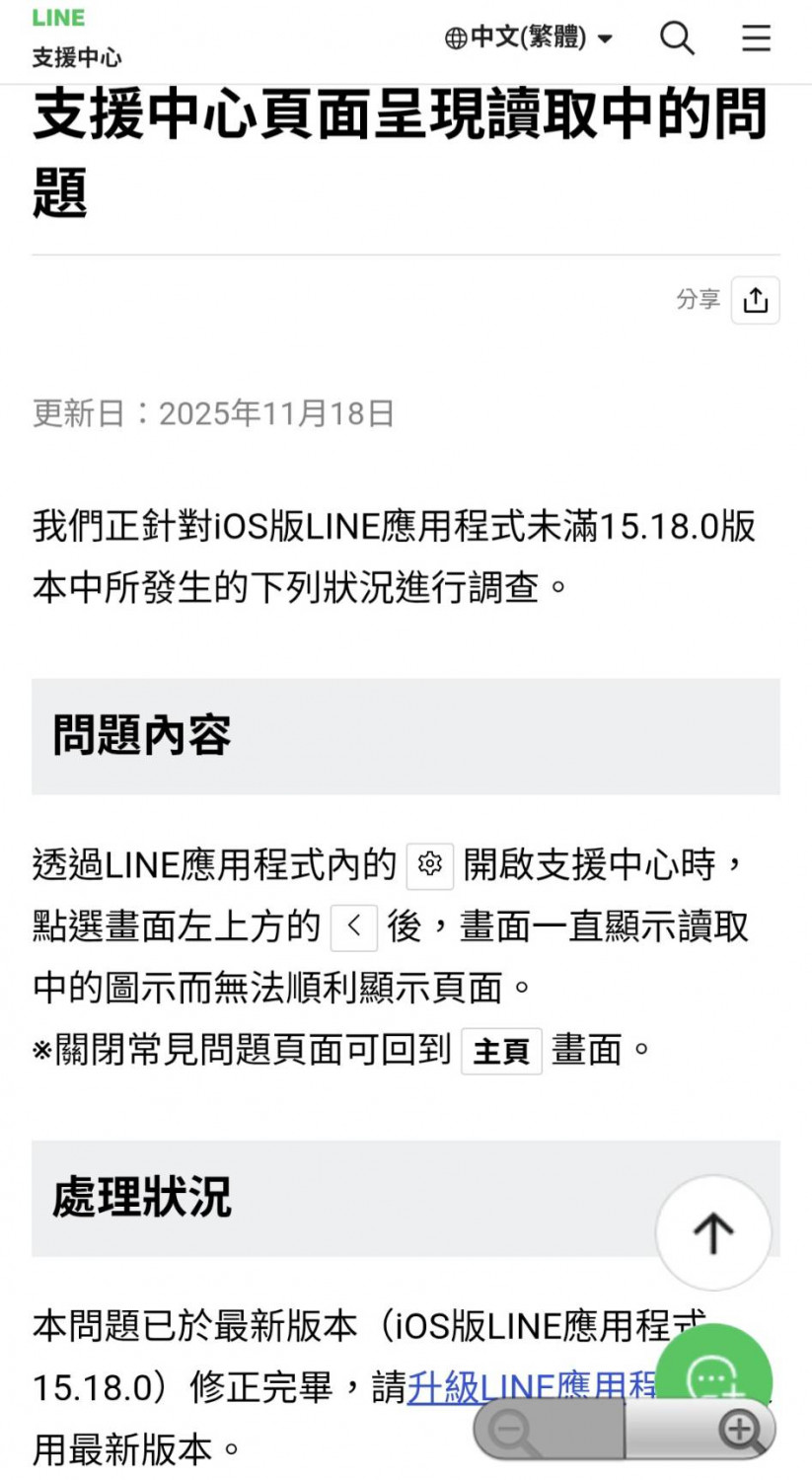Open the search magnifier in header
The image size is (812, 1480).
click(677, 38)
